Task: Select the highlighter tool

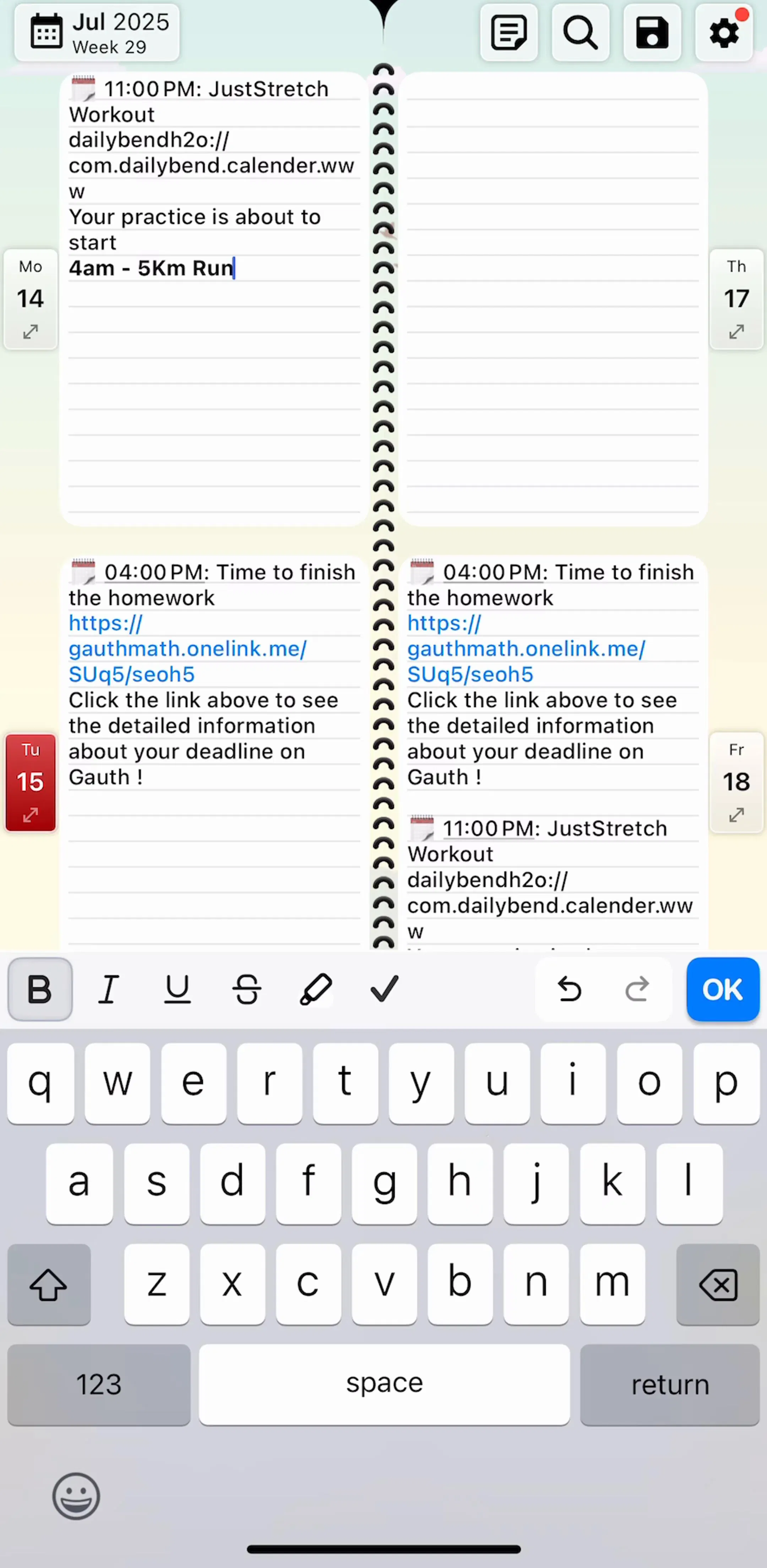Action: pyautogui.click(x=316, y=989)
